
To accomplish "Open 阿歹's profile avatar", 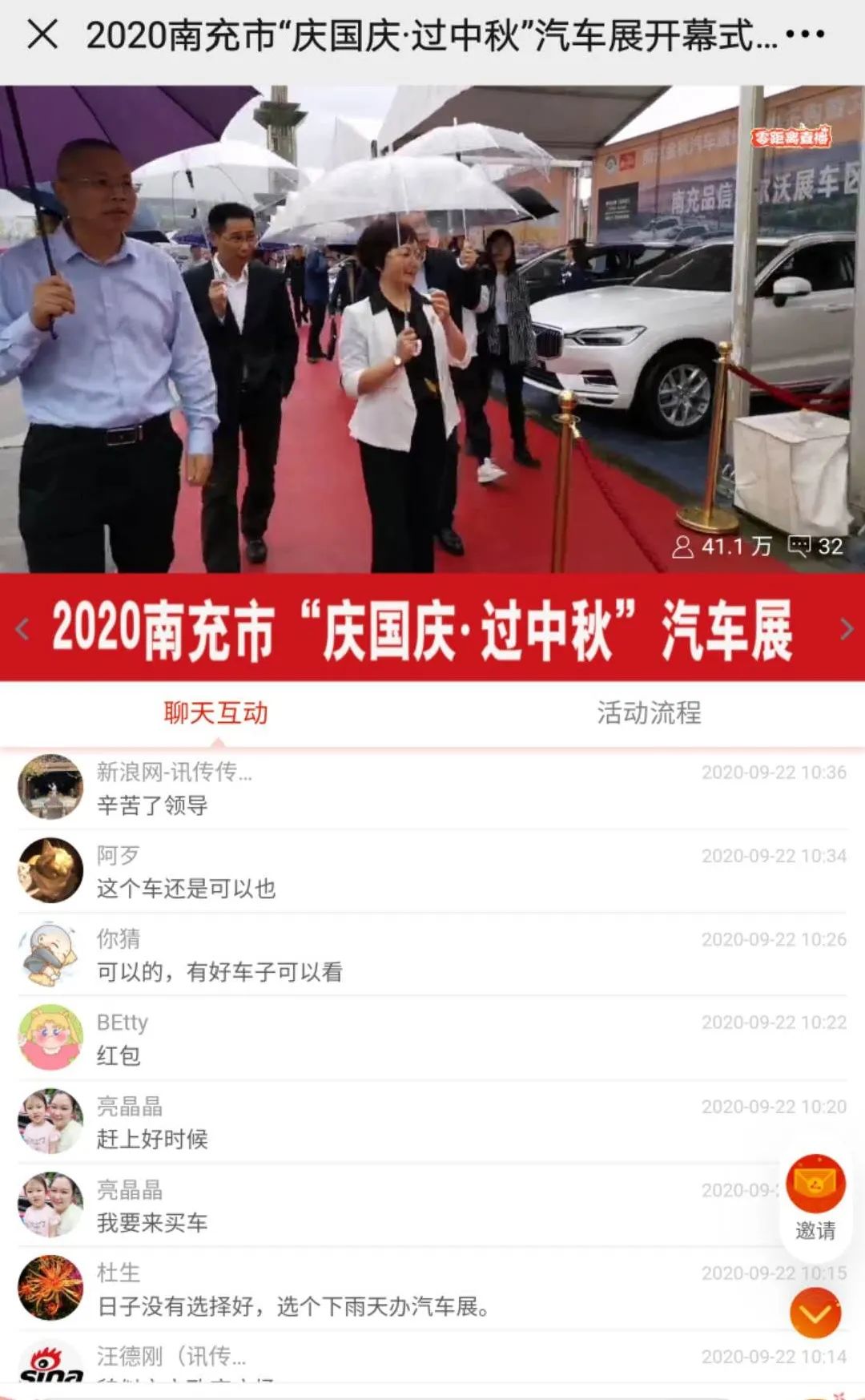I will coord(50,870).
